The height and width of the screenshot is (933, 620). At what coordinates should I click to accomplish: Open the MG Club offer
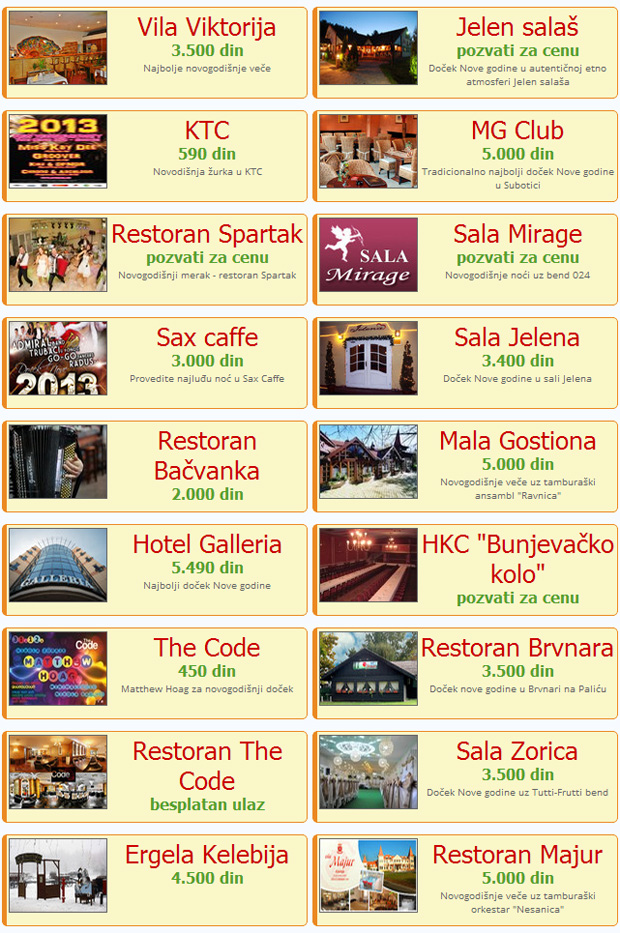point(517,131)
